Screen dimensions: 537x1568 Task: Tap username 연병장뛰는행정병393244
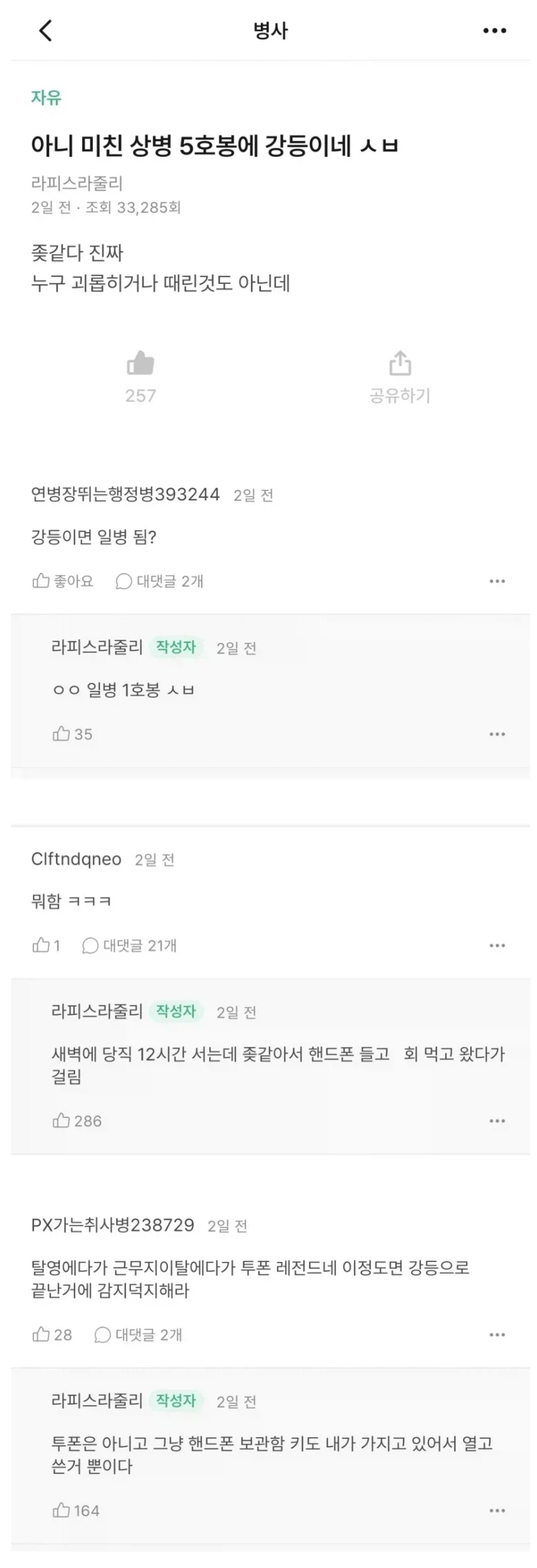tap(124, 494)
